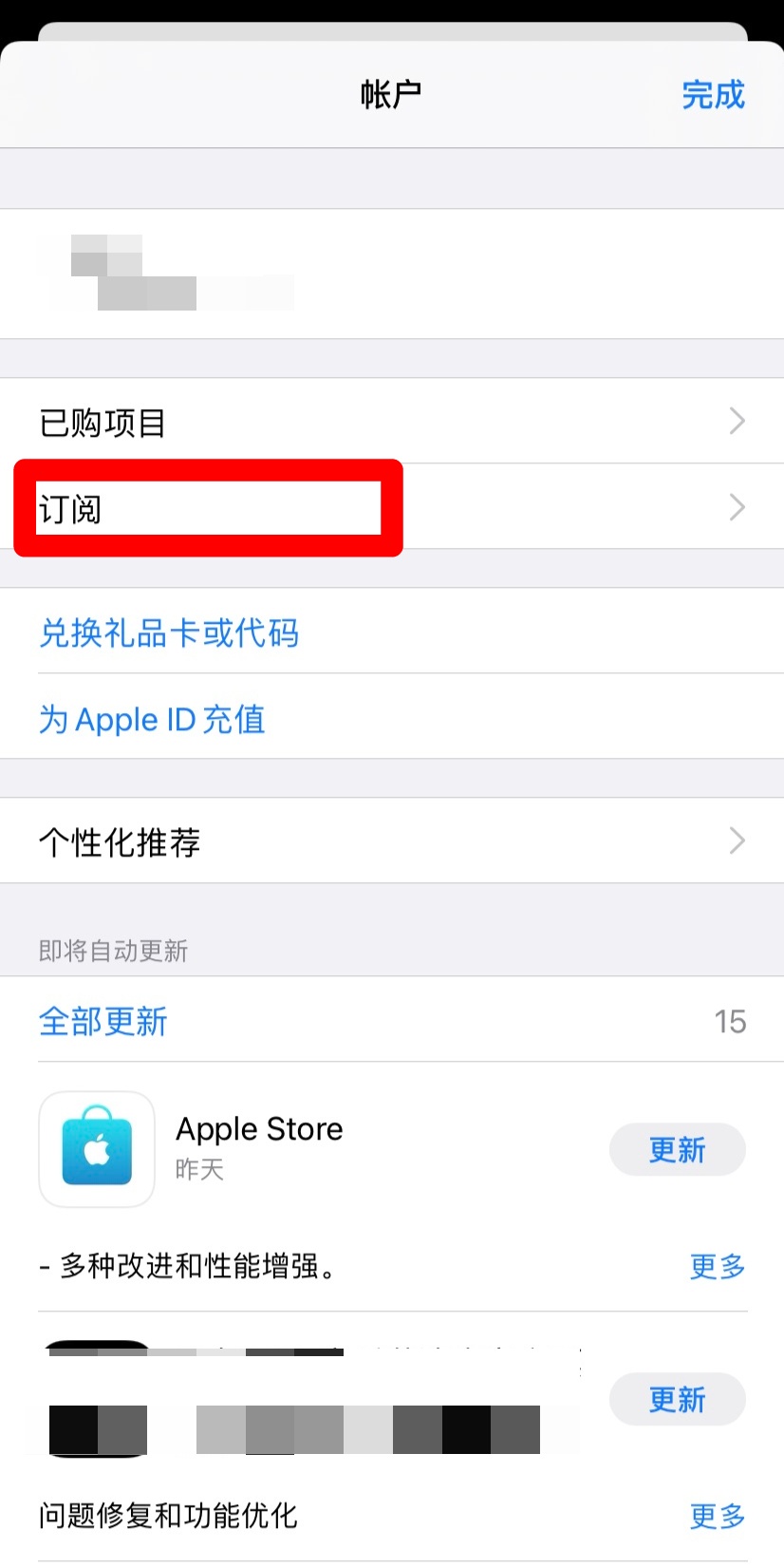Image resolution: width=784 pixels, height=1567 pixels.
Task: Update the Apple Store app
Action: pyautogui.click(x=677, y=1150)
